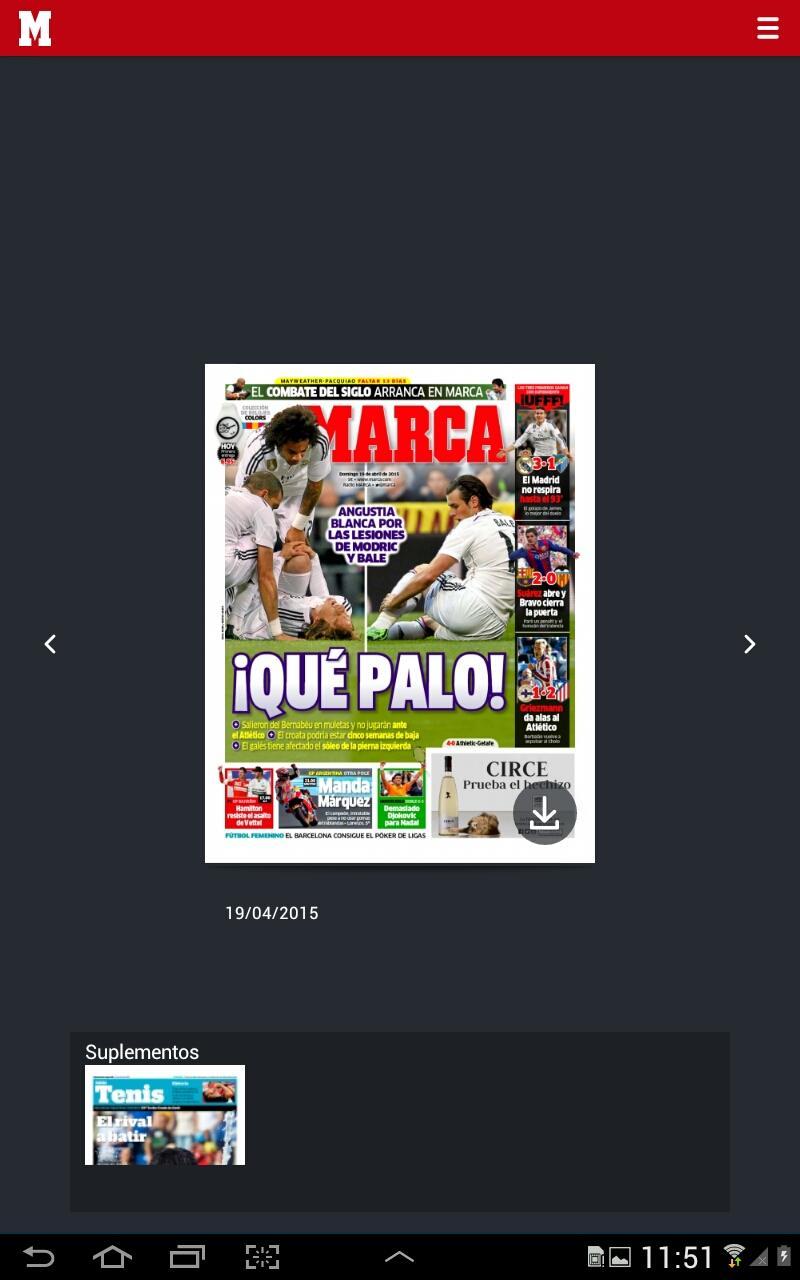800x1280 pixels.
Task: Open the hamburger menu
Action: point(767,28)
